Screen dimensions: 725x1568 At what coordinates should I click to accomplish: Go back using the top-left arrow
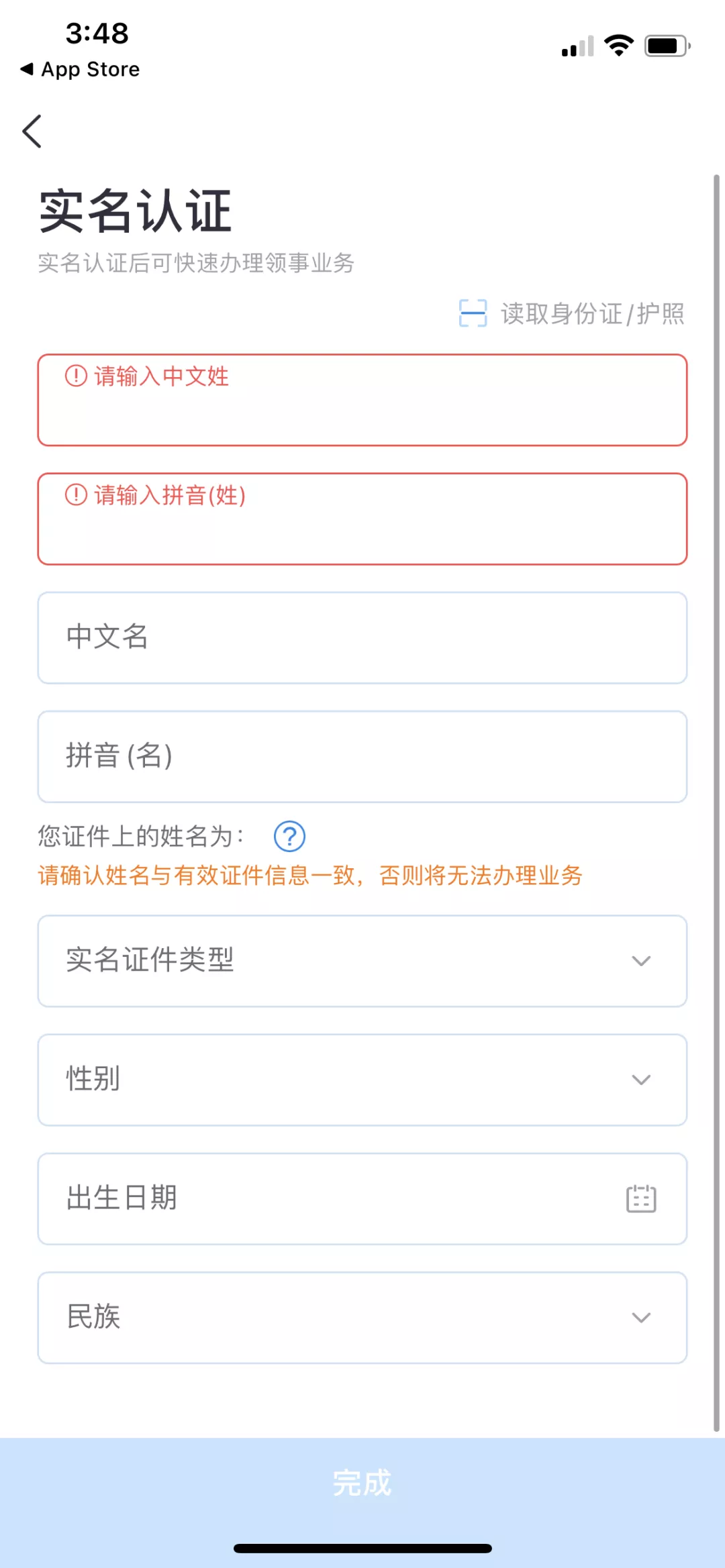click(32, 131)
